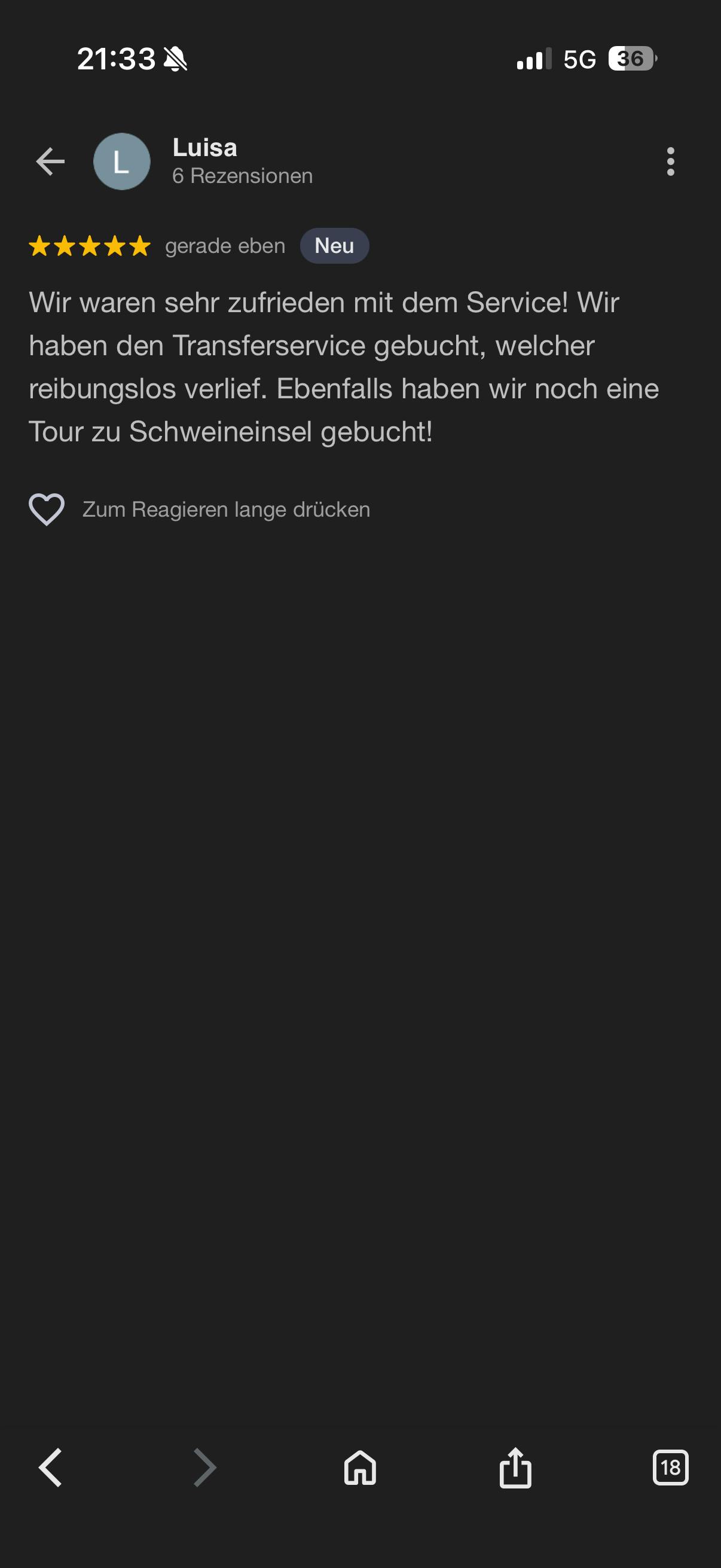721x1568 pixels.
Task: Share this page via the share icon
Action: (515, 1467)
